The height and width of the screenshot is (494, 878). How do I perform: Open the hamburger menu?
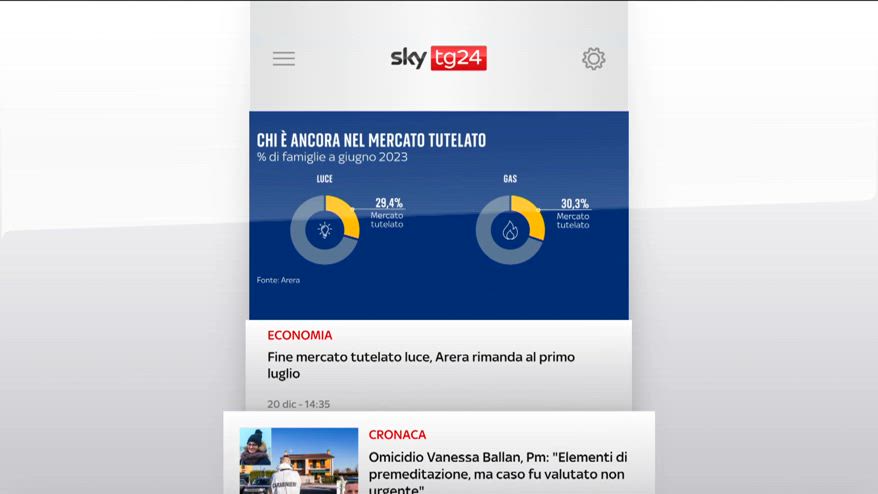pos(284,59)
